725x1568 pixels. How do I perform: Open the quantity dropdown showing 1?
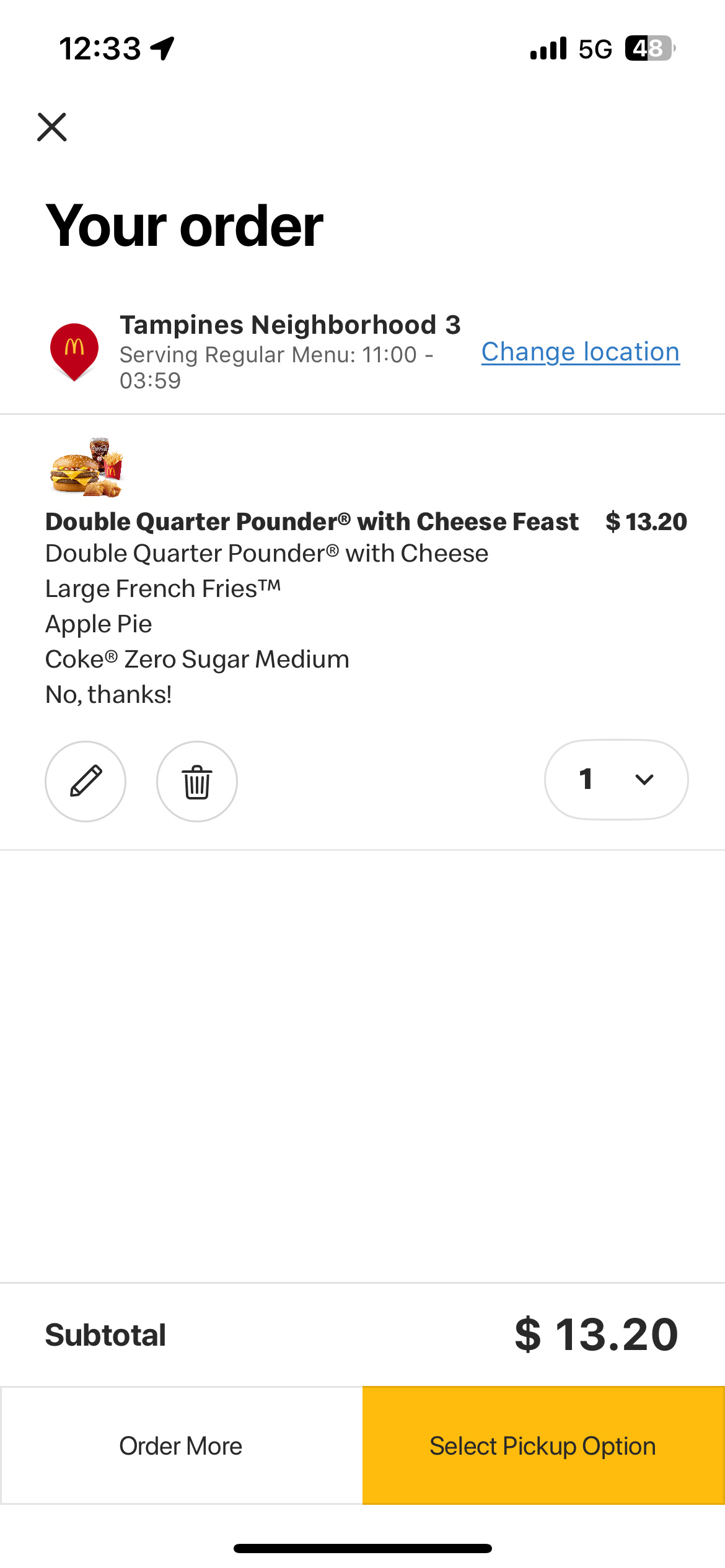[x=616, y=780]
